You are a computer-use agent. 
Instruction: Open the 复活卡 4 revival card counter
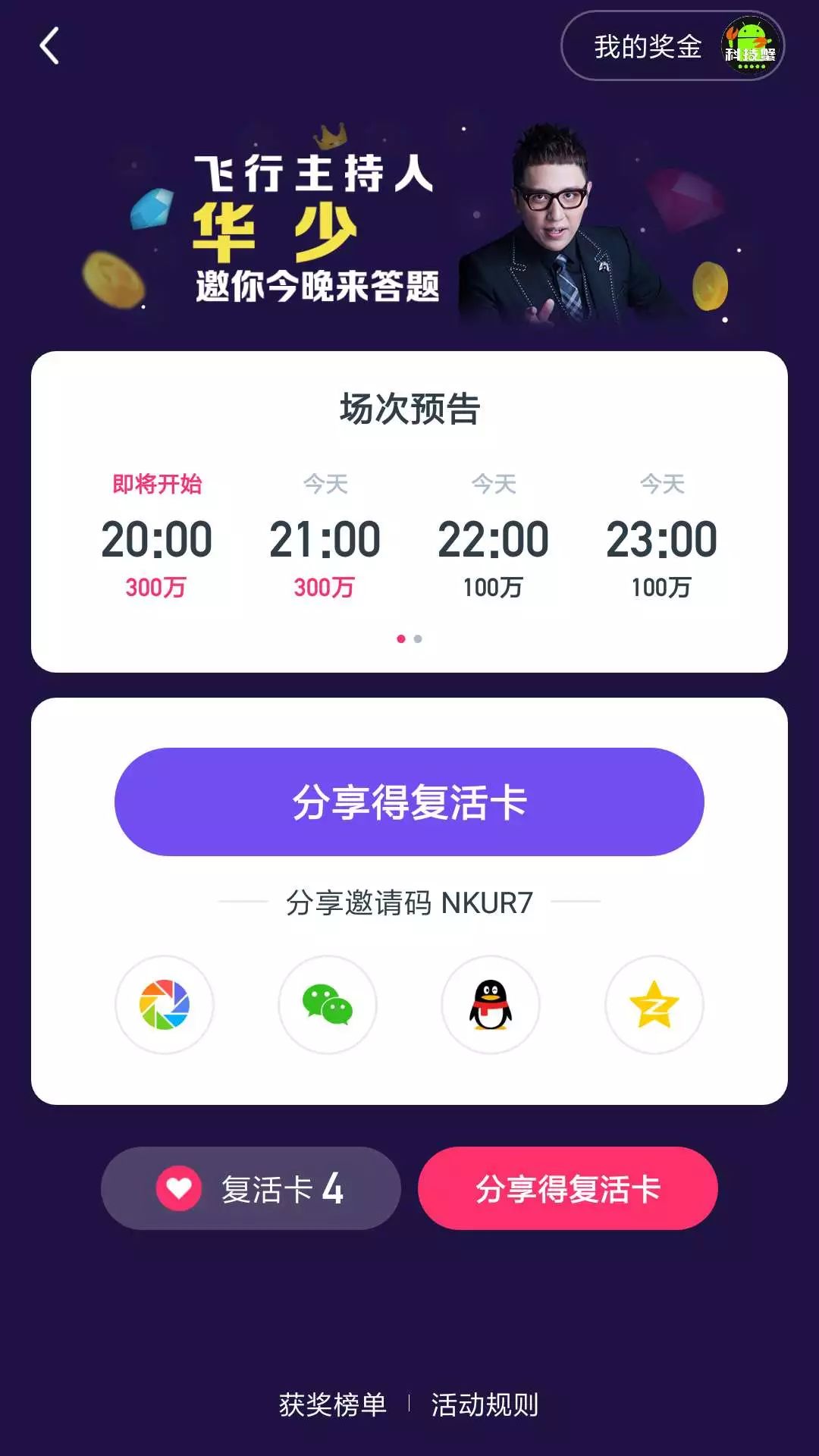(251, 1188)
